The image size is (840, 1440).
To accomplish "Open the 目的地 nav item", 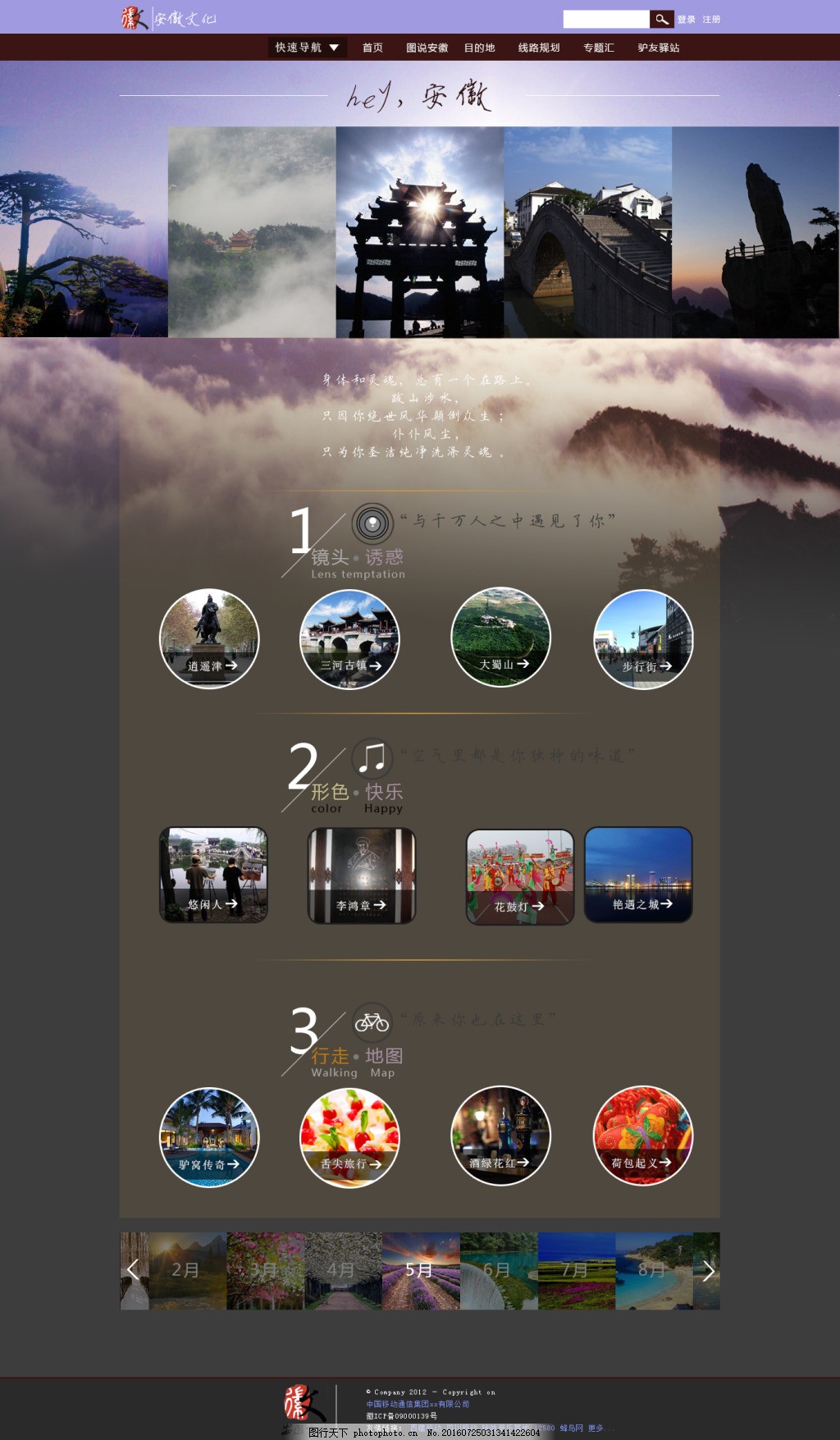I will coord(479,48).
